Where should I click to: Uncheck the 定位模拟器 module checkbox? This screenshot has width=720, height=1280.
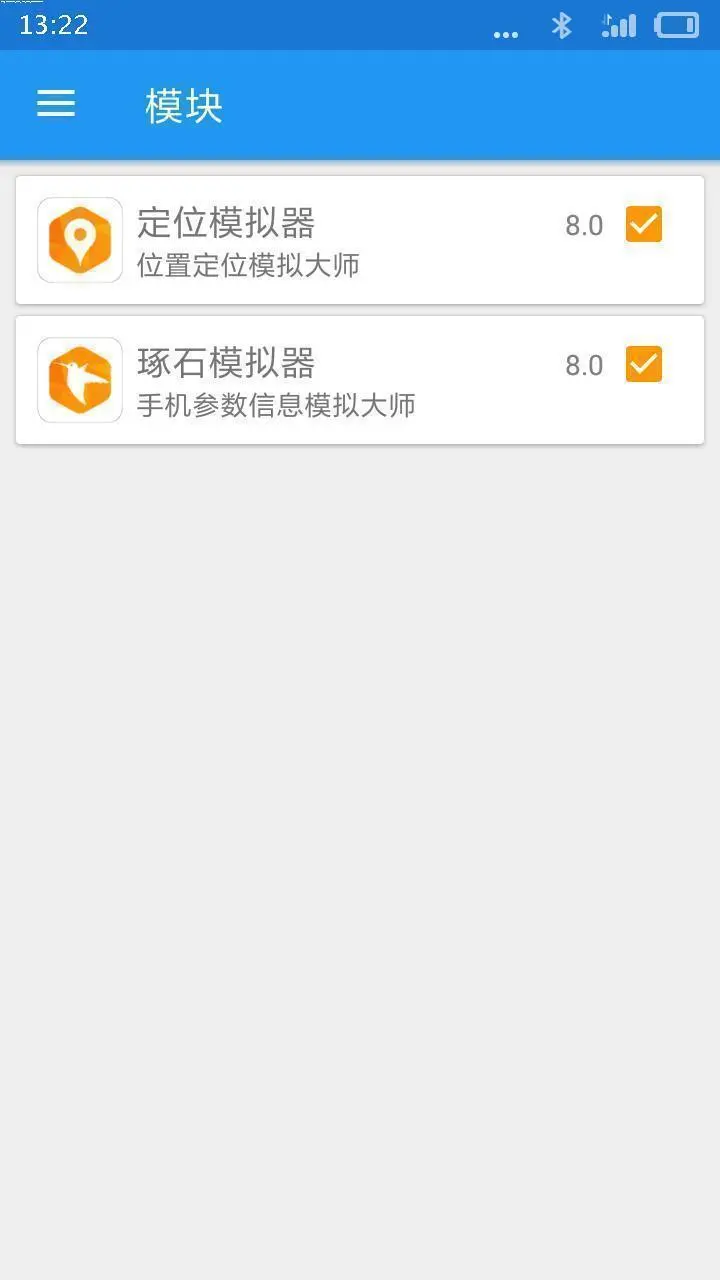tap(643, 225)
